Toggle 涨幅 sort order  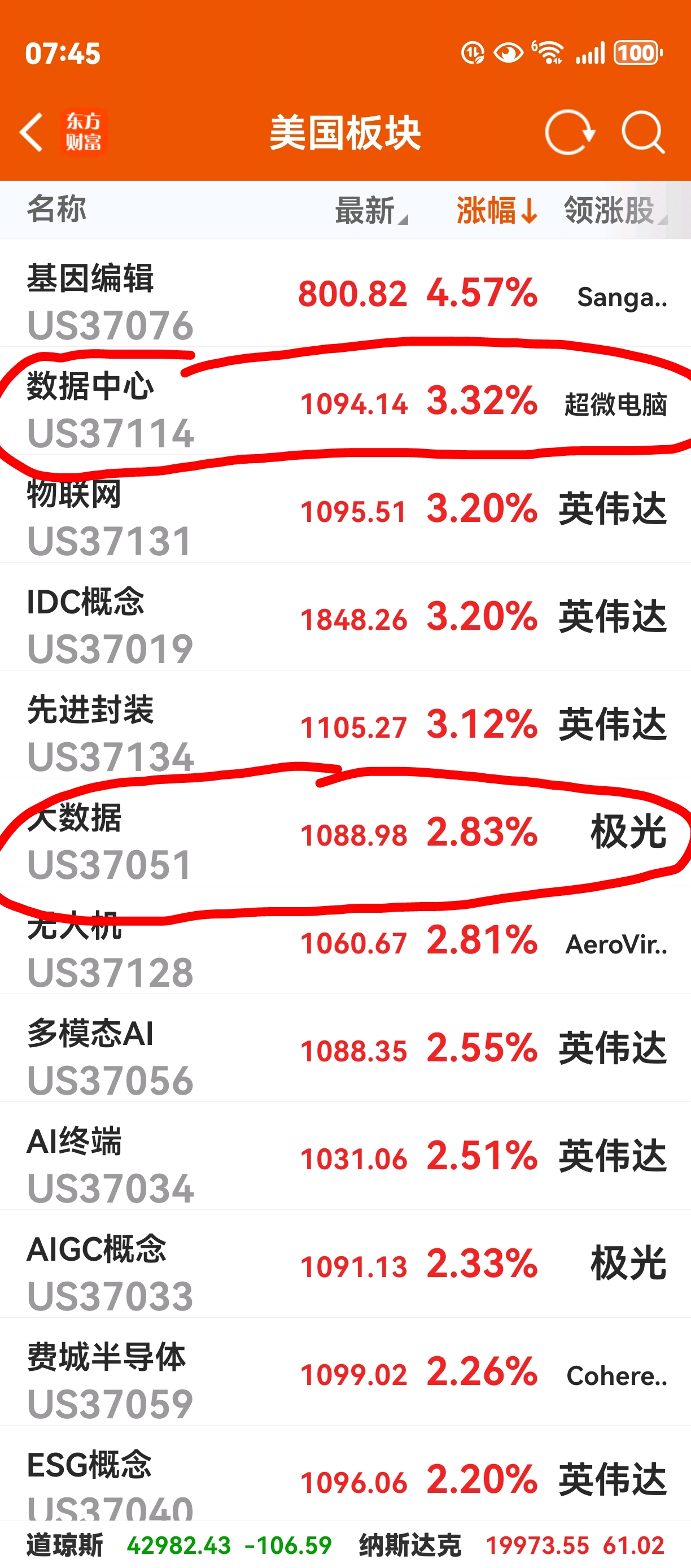coord(497,211)
